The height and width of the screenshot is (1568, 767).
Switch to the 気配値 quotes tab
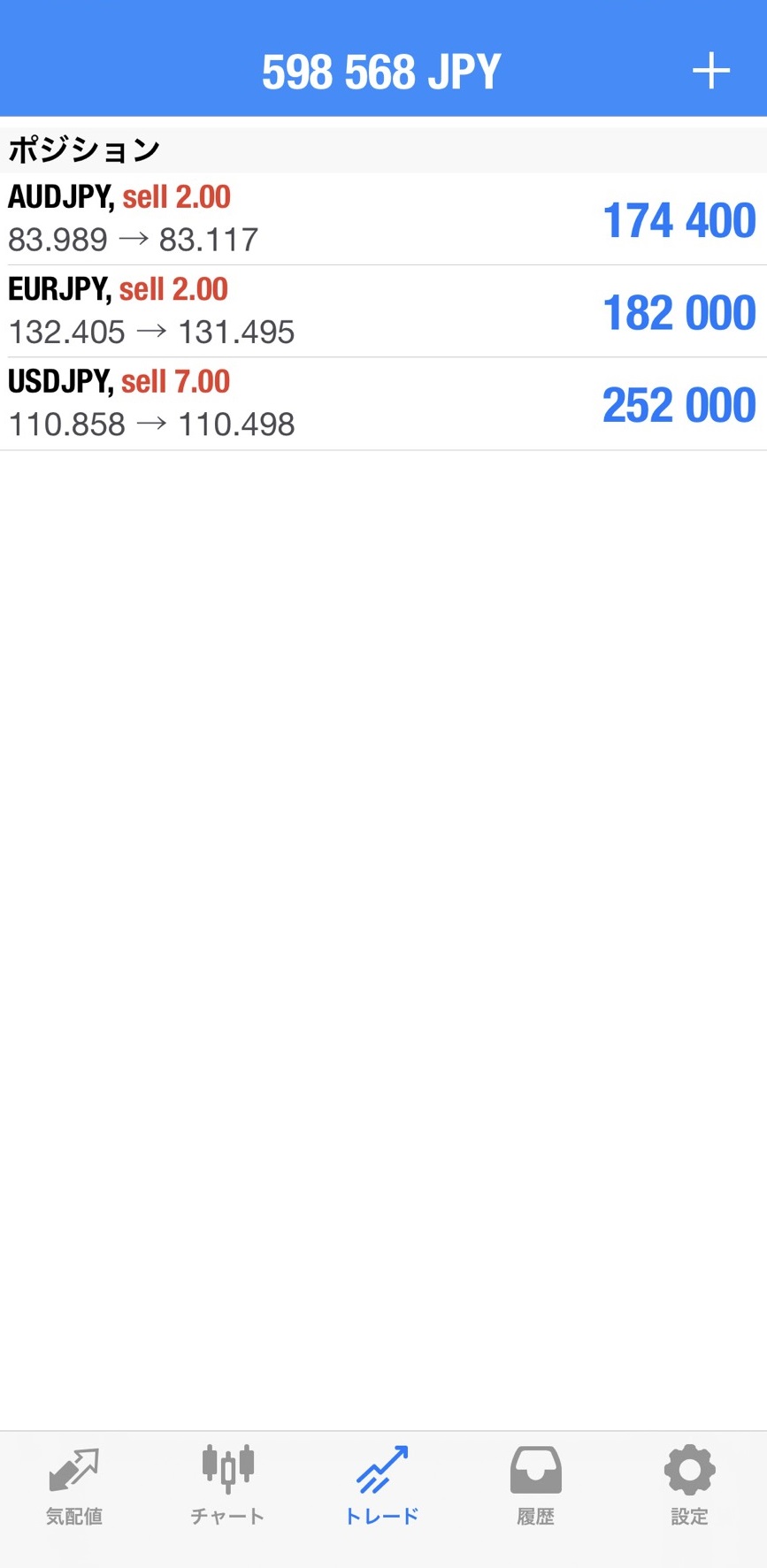74,1486
